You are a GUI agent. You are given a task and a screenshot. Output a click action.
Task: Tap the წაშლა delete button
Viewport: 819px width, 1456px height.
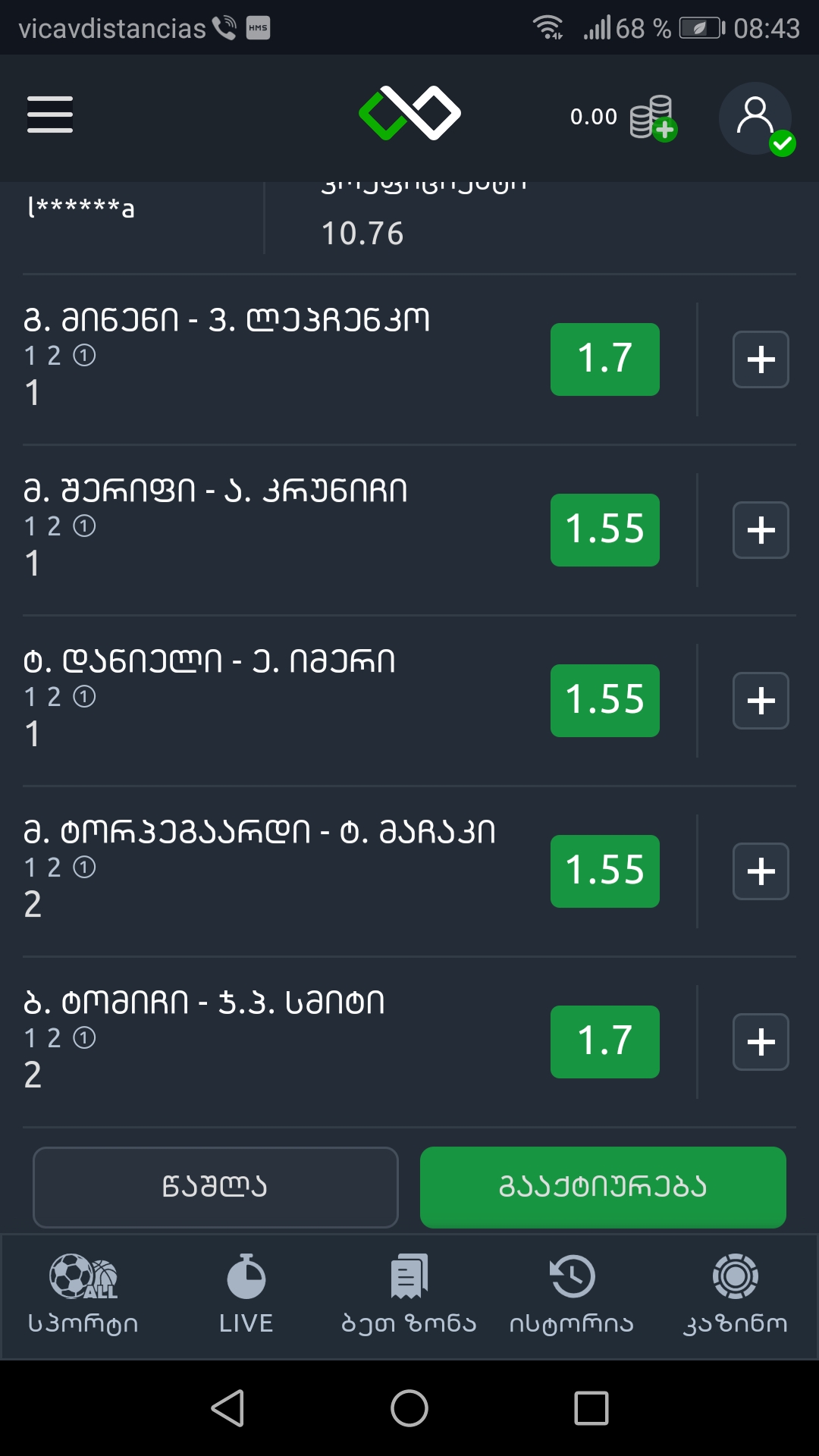tap(215, 1187)
